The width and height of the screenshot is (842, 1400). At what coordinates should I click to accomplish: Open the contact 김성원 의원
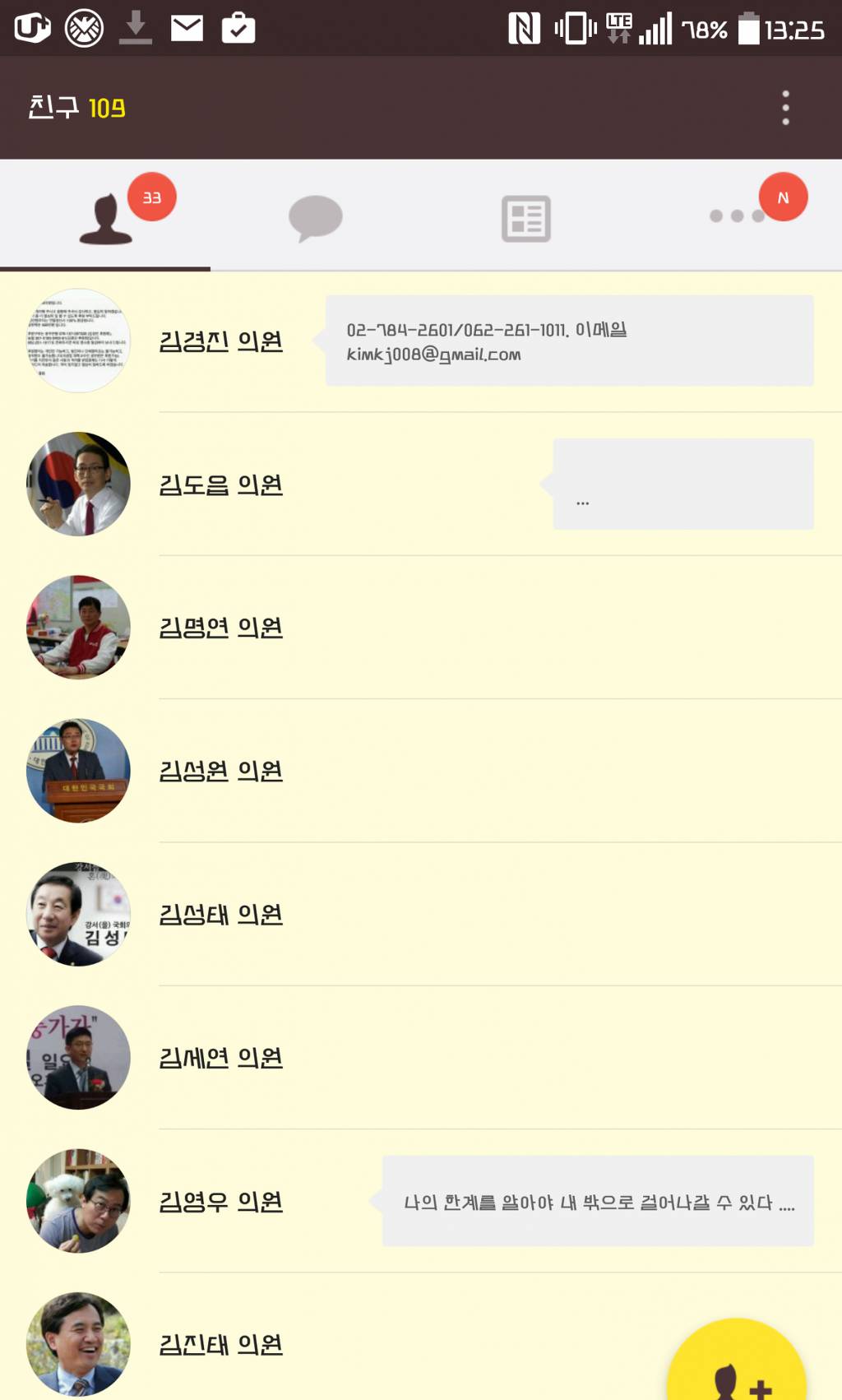pos(222,771)
